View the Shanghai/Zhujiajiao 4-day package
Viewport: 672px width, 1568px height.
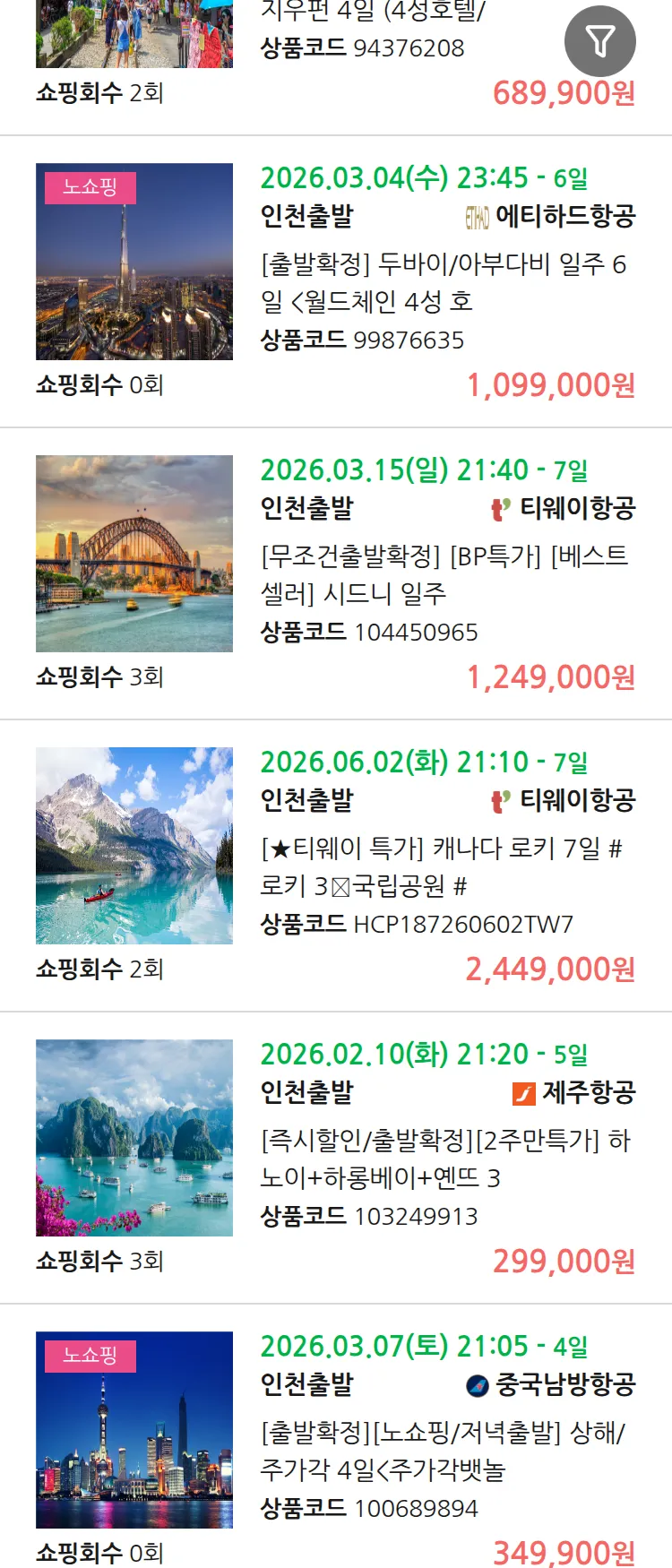(443, 1451)
